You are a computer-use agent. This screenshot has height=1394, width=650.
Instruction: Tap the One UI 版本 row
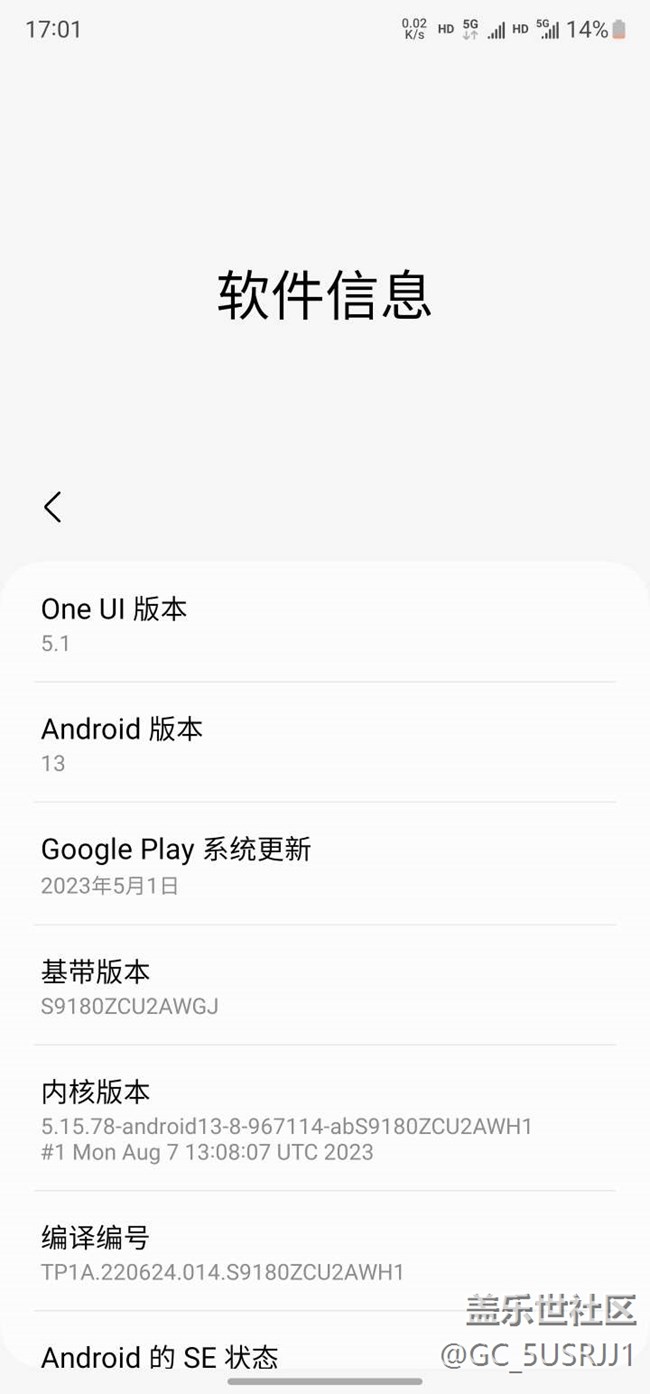pyautogui.click(x=324, y=624)
